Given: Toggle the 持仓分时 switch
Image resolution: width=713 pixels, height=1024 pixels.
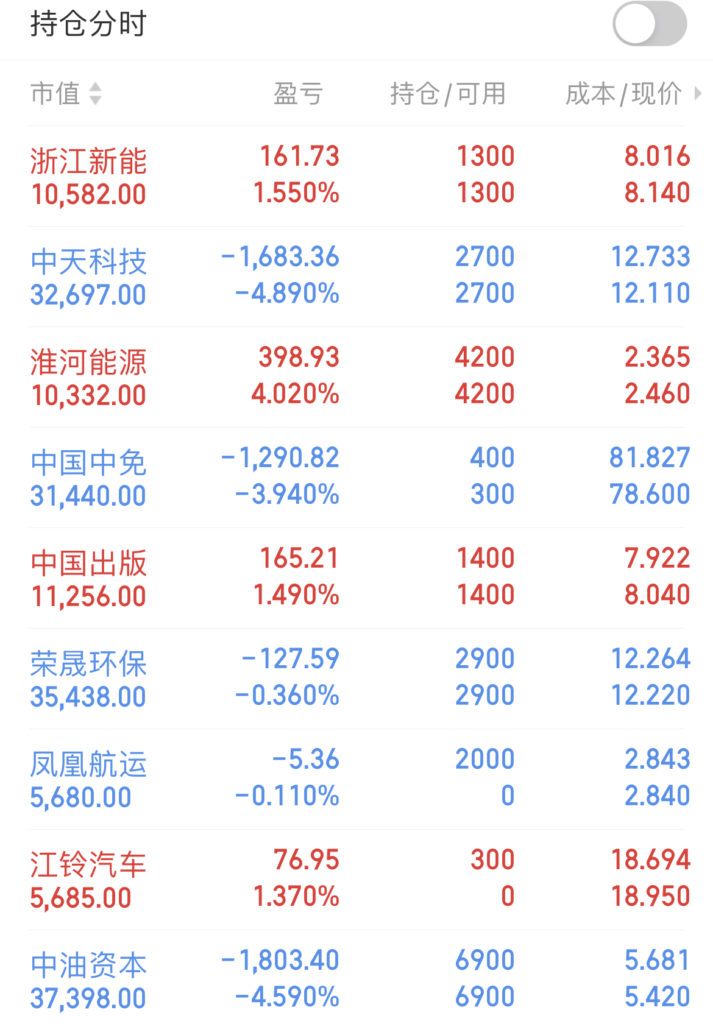Looking at the screenshot, I should pyautogui.click(x=649, y=24).
